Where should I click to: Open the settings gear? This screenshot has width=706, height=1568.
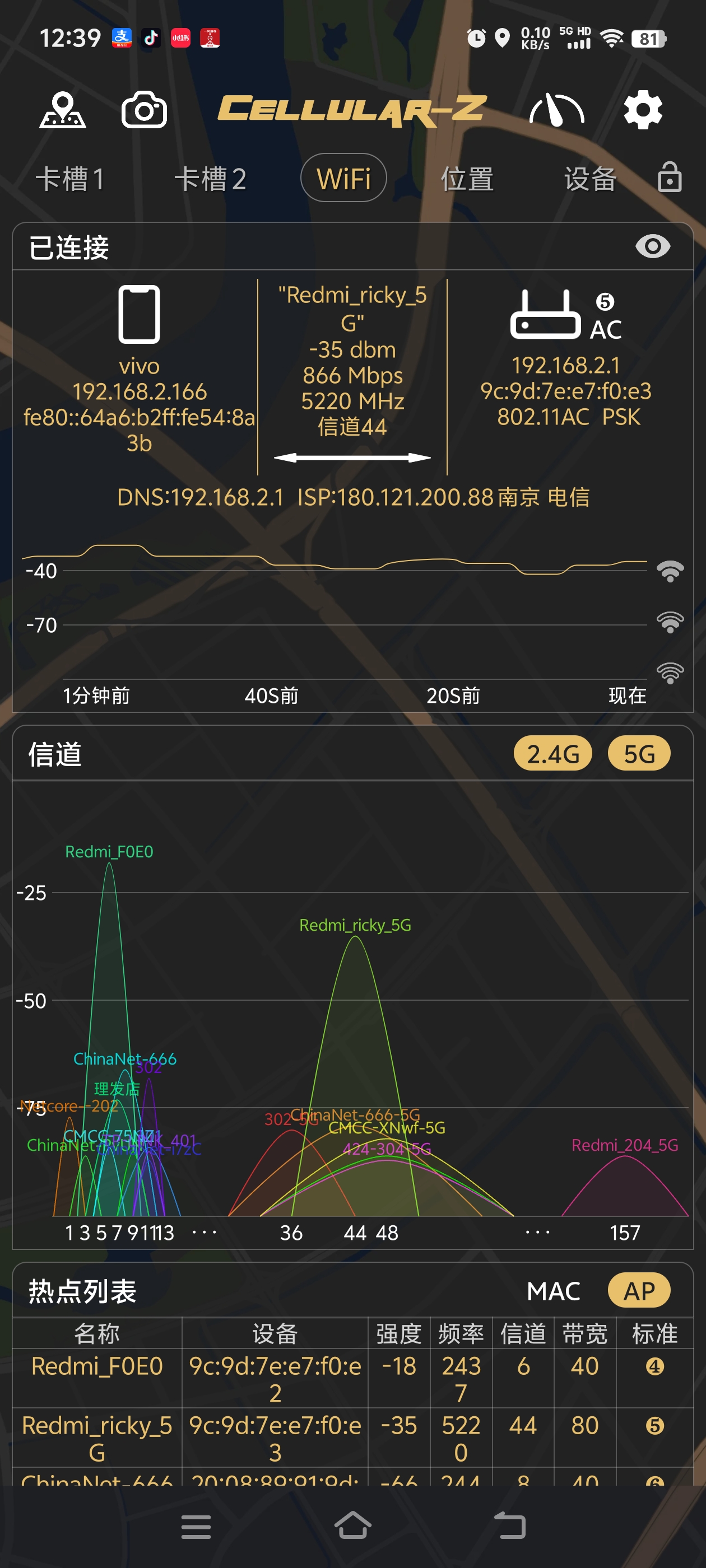click(x=643, y=110)
